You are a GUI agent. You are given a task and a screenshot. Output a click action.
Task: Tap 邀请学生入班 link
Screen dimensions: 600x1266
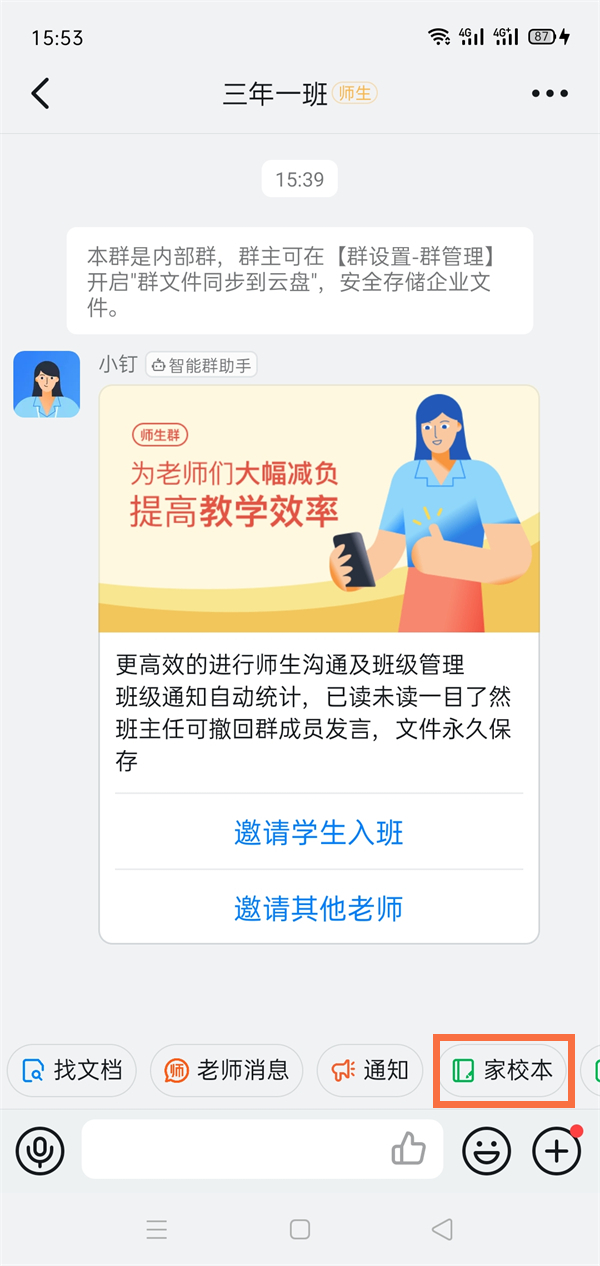318,832
